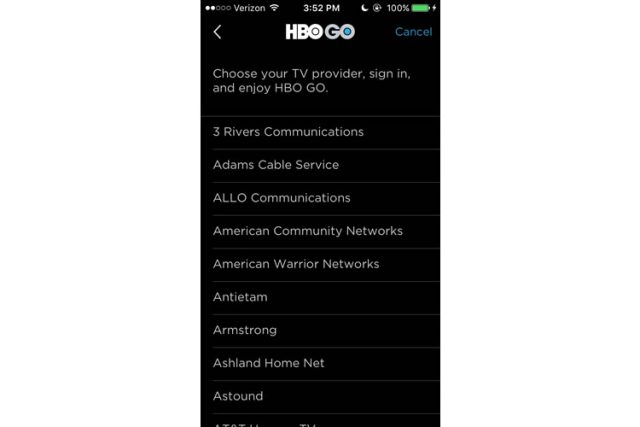Select Armstrong as TV provider
This screenshot has width=640, height=427.
(x=245, y=330)
